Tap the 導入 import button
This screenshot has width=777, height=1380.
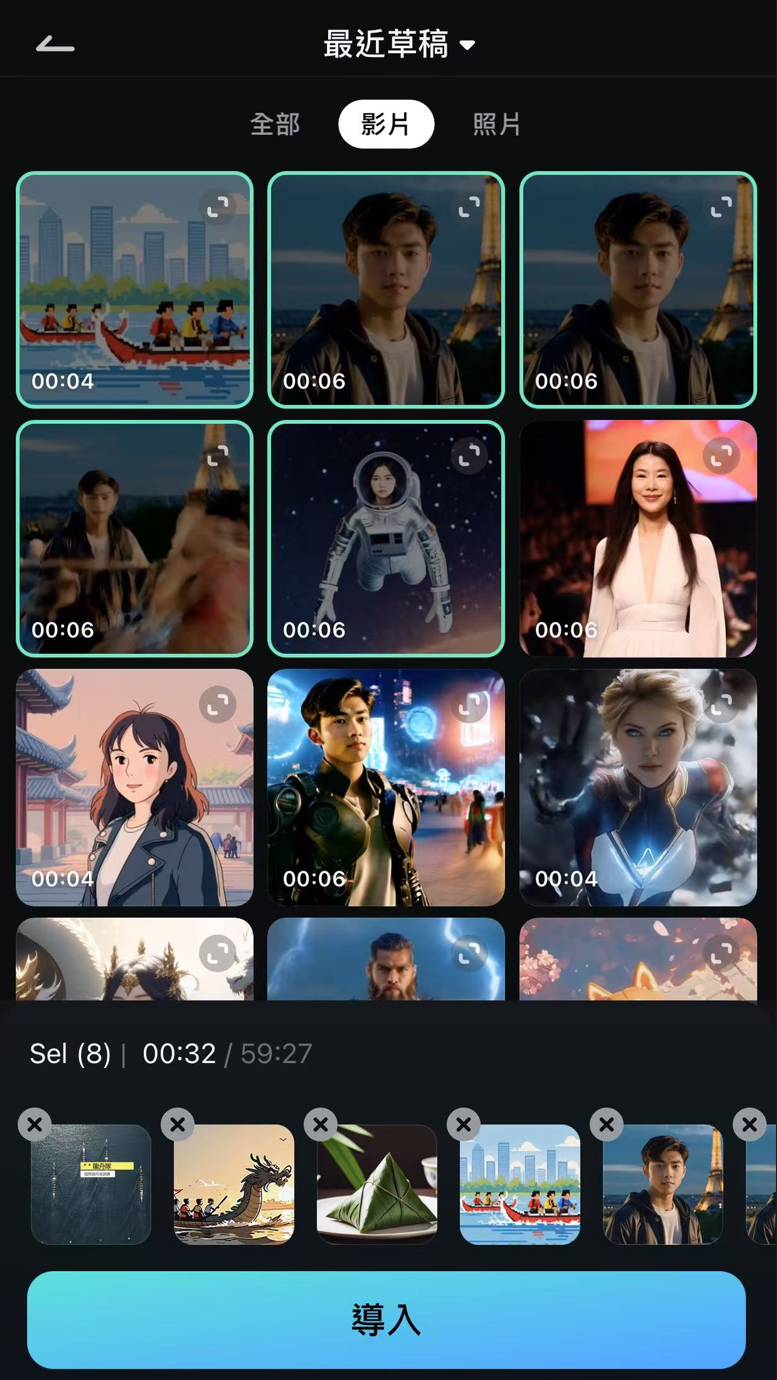386,1320
